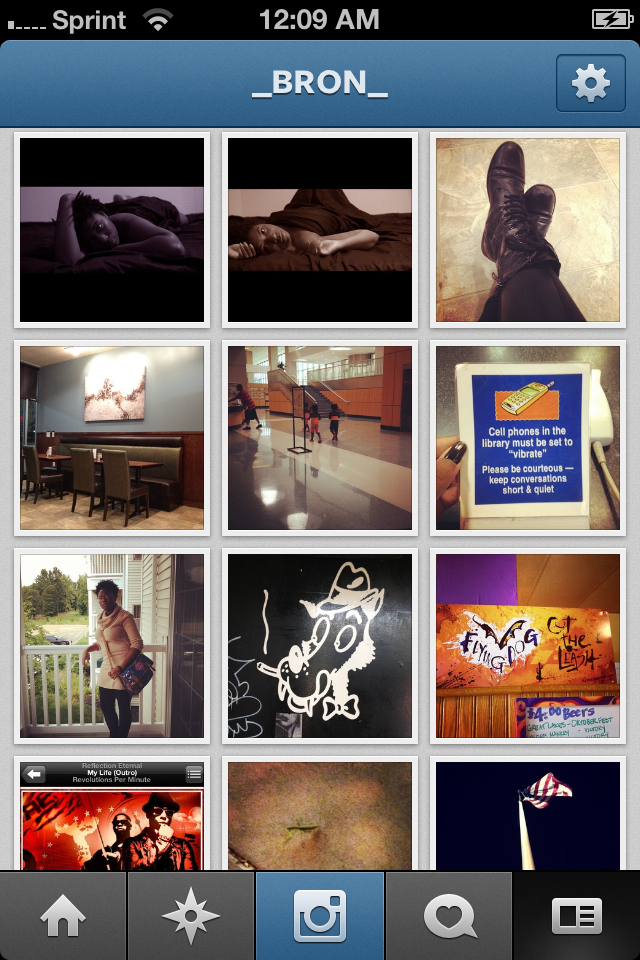
Task: Open the cartoon wolf drawing photo
Action: (x=319, y=646)
